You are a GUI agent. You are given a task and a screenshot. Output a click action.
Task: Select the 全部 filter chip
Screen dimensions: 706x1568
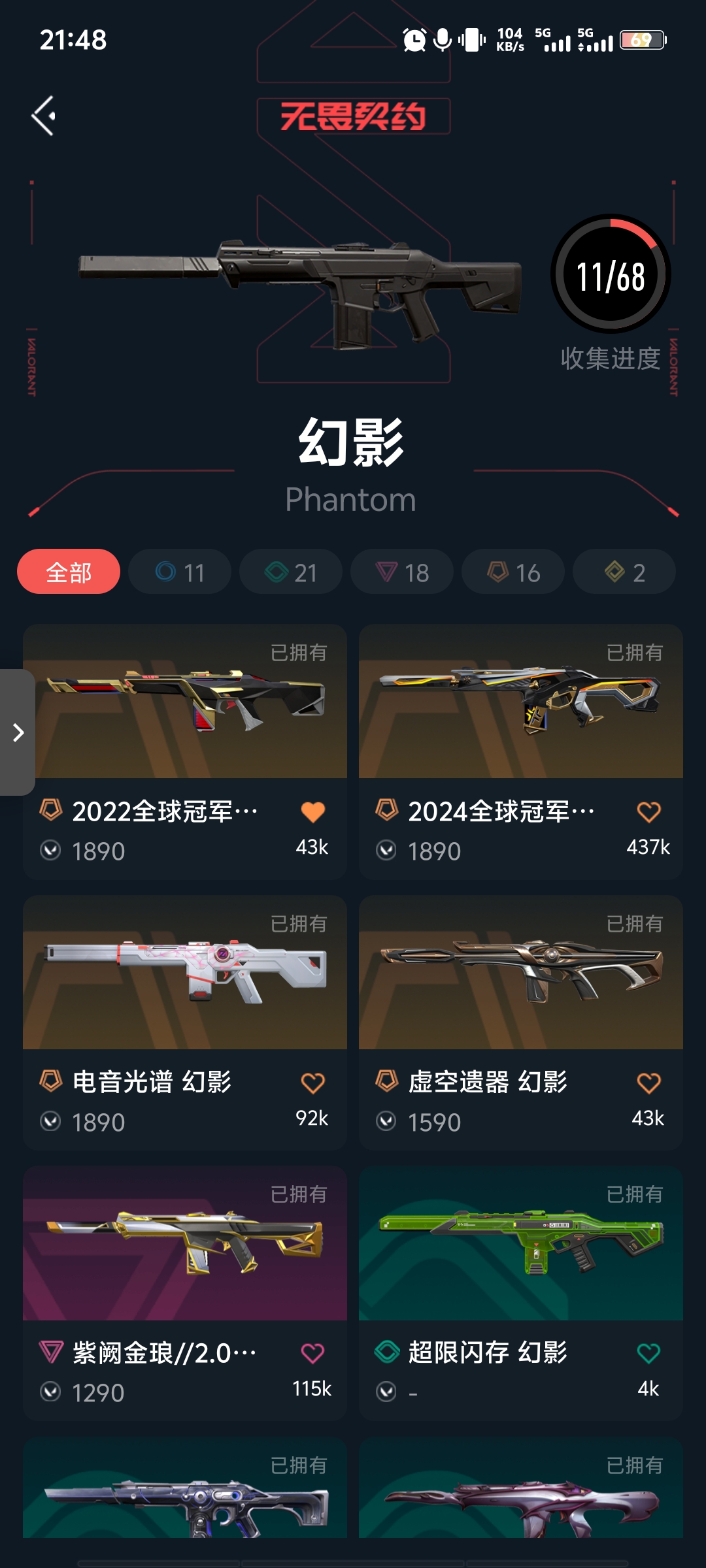(69, 572)
